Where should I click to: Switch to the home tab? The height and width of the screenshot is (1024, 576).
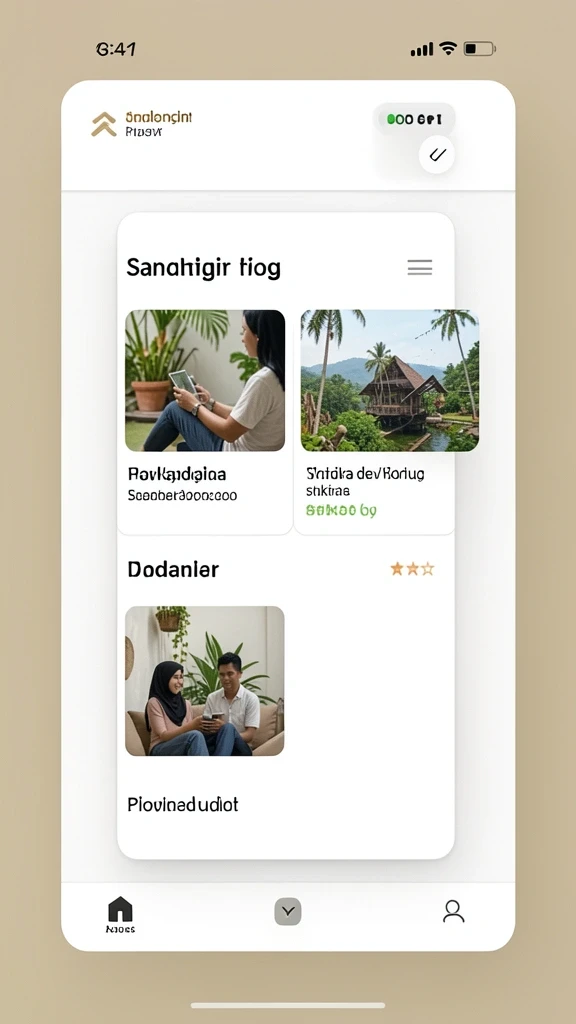pyautogui.click(x=120, y=914)
